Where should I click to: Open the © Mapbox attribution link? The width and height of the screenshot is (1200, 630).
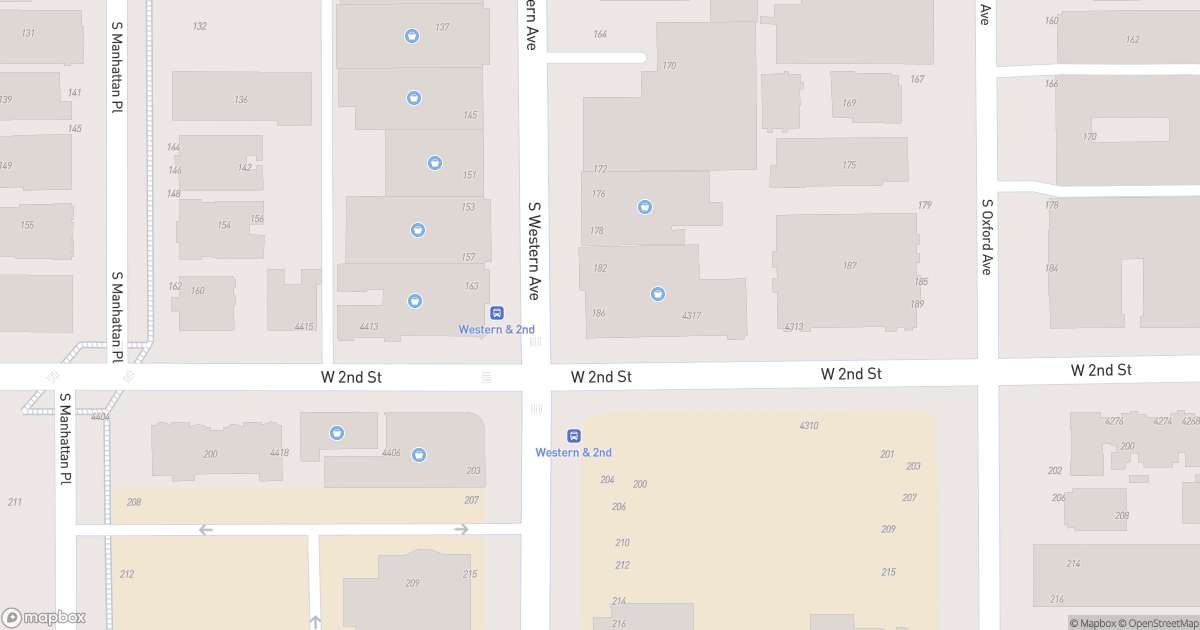pyautogui.click(x=1096, y=623)
